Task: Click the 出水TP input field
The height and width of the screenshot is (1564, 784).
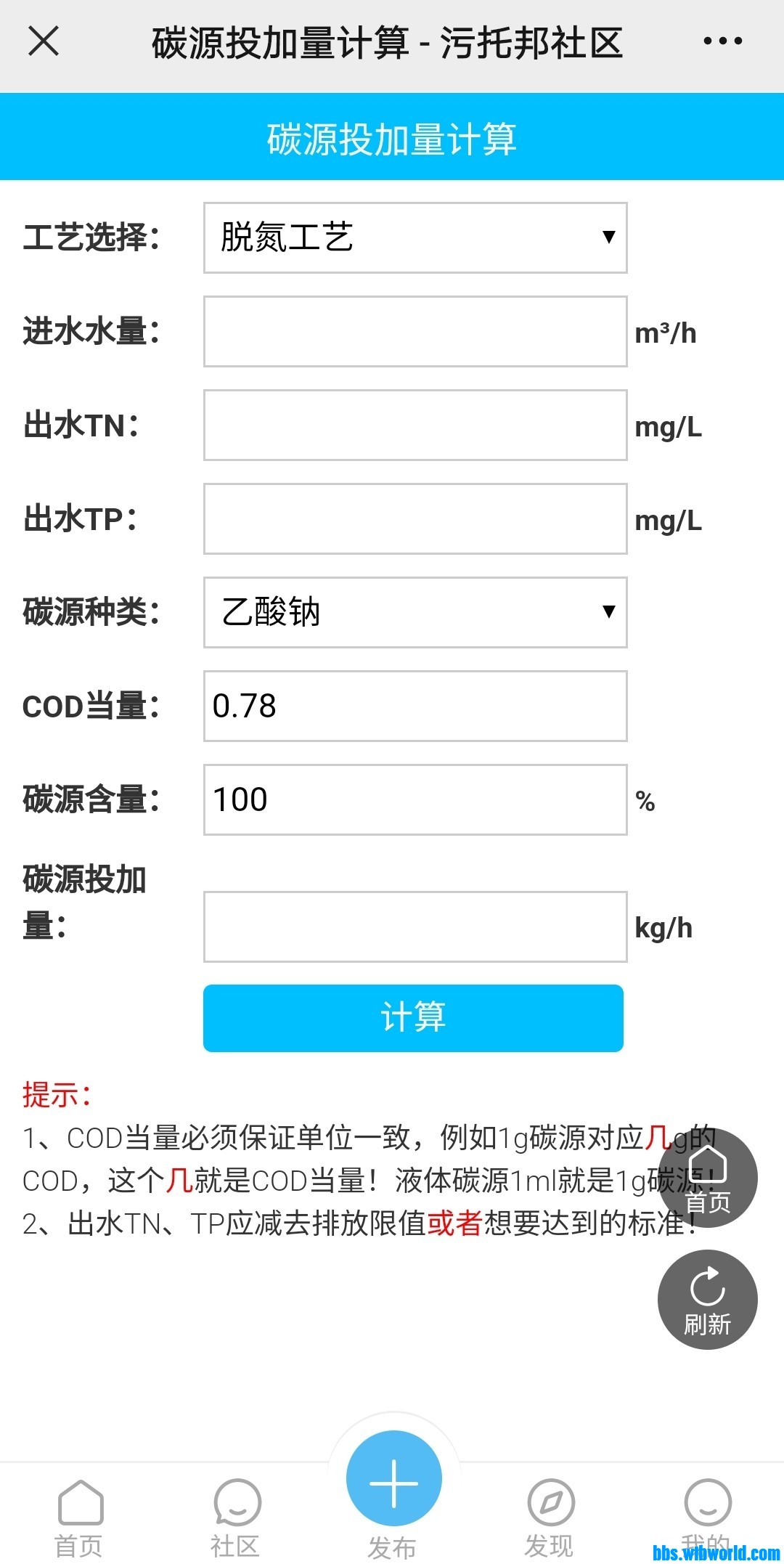Action: tap(415, 520)
